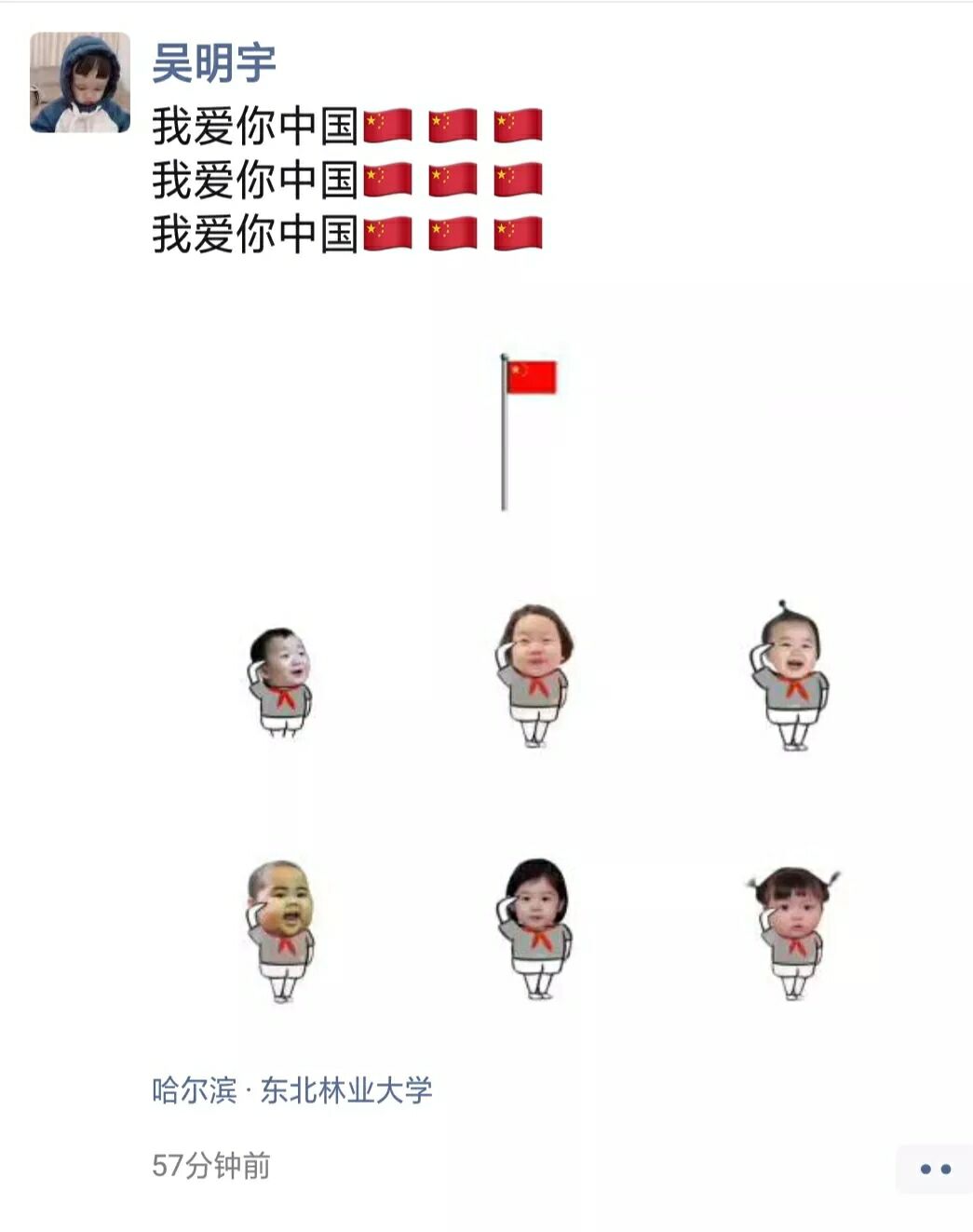Open 吴明宇's profile avatar
The image size is (973, 1232).
coord(80,82)
